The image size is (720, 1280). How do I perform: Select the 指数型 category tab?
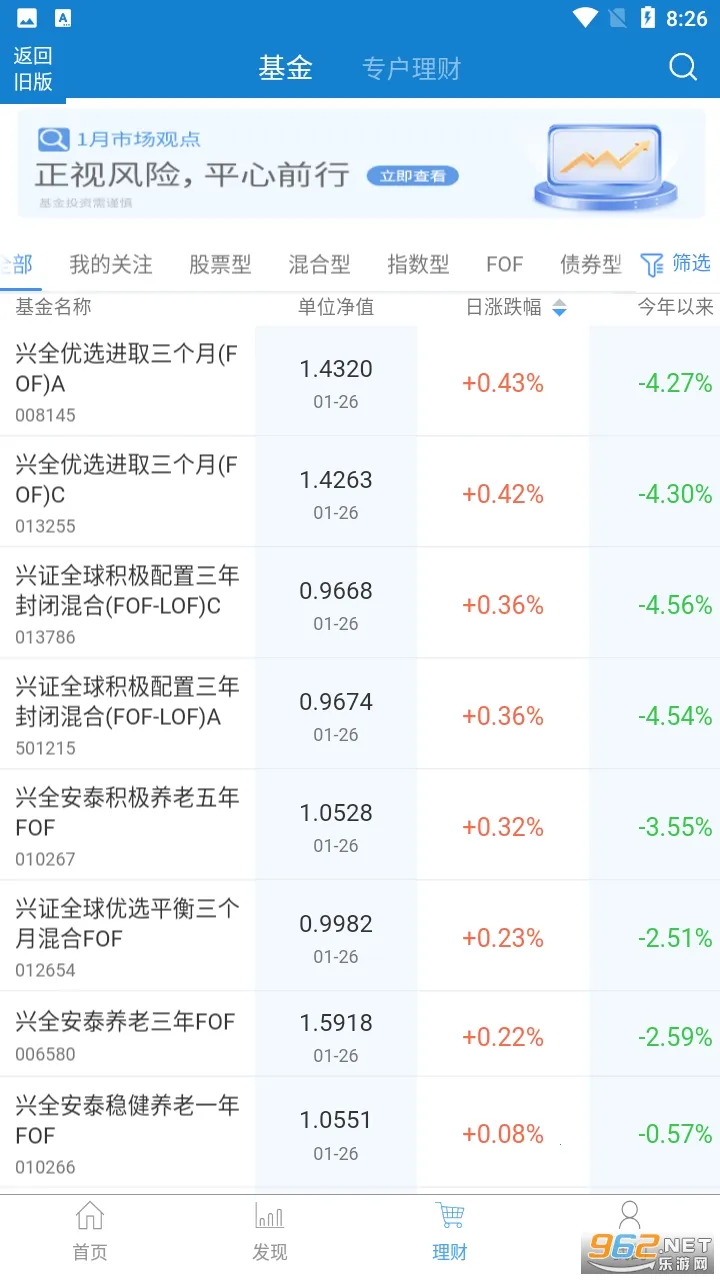[x=418, y=264]
